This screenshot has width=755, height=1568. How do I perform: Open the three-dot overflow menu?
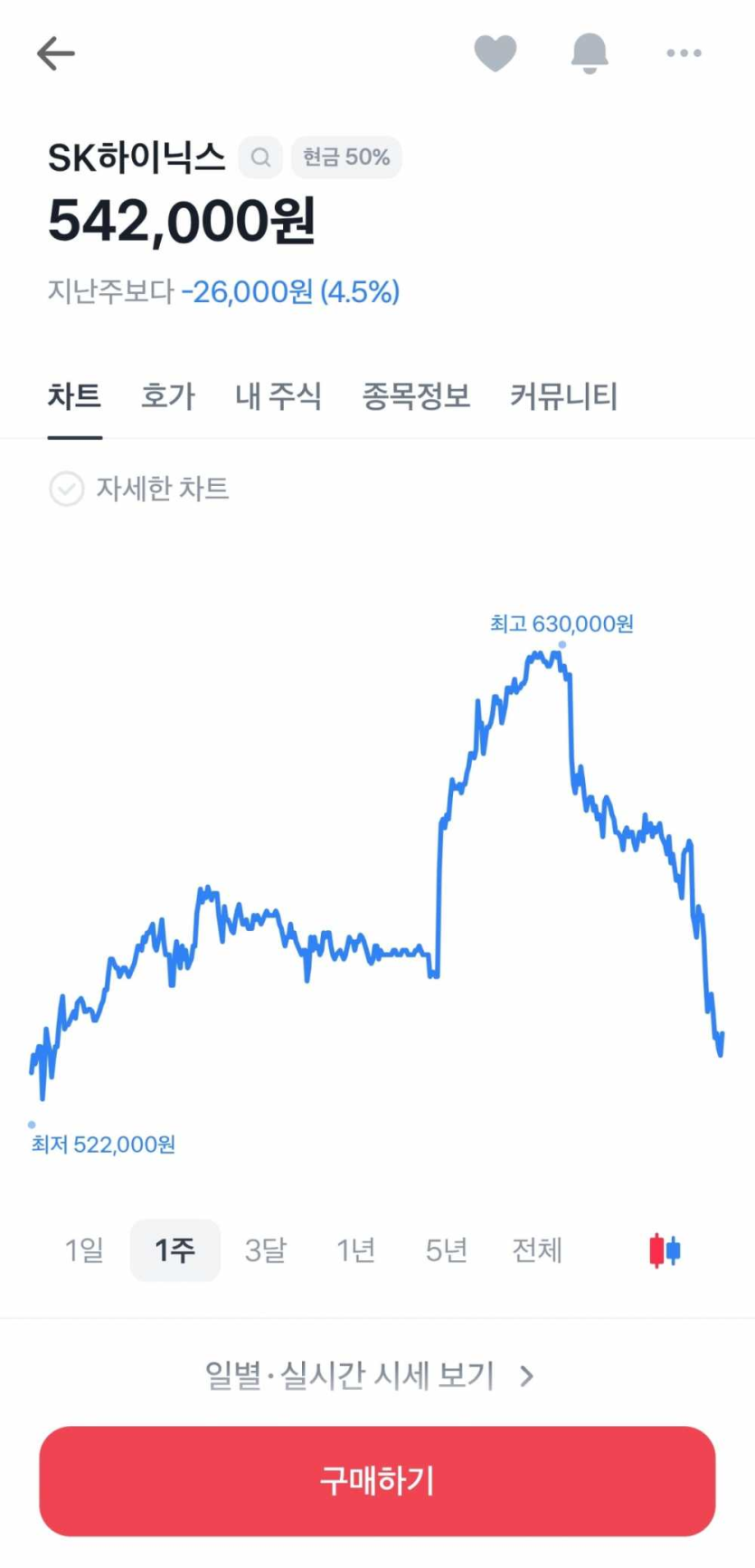point(684,53)
